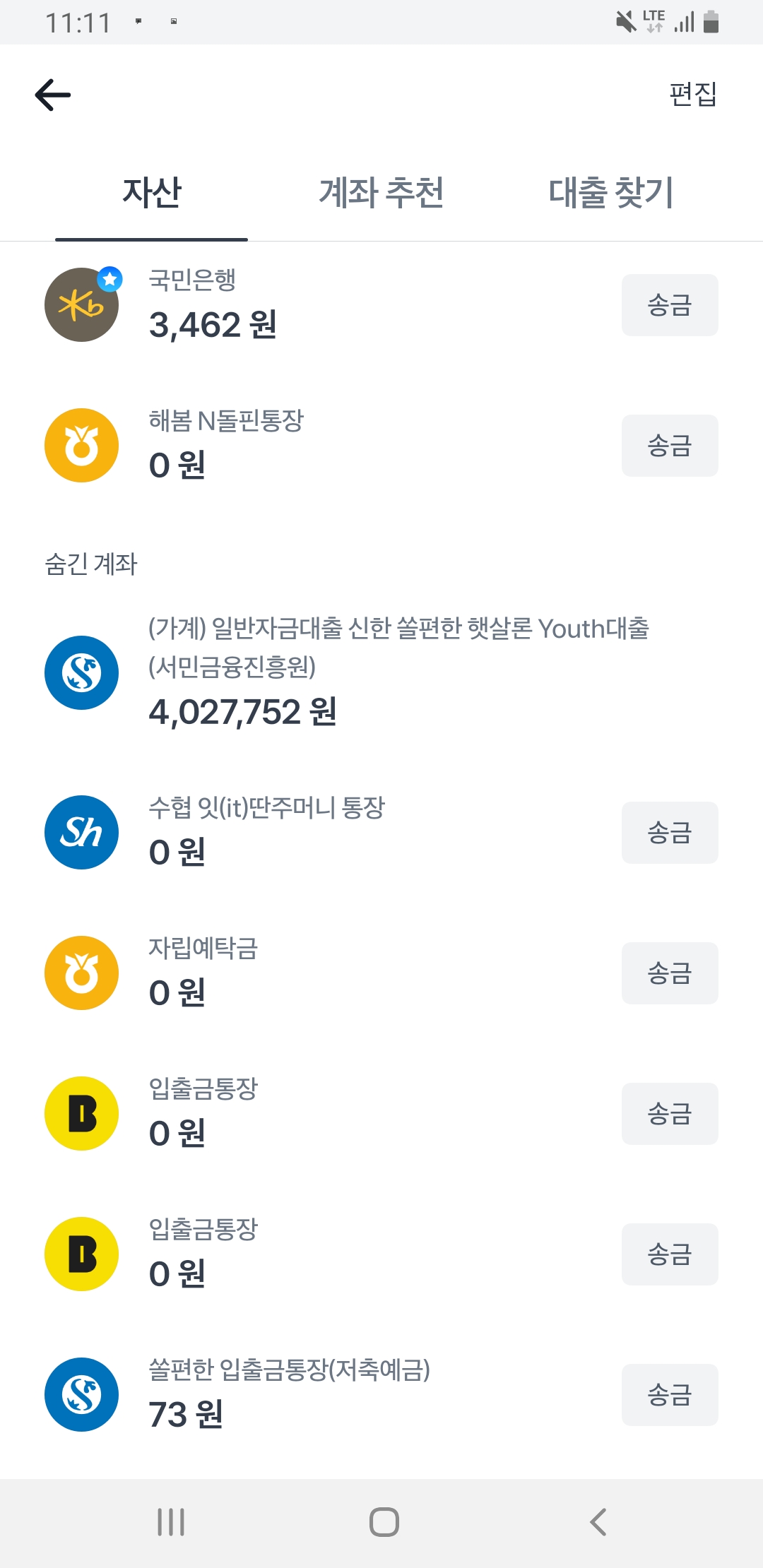Tap 송금 for 자립예탁금
Viewport: 763px width, 1568px height.
670,973
